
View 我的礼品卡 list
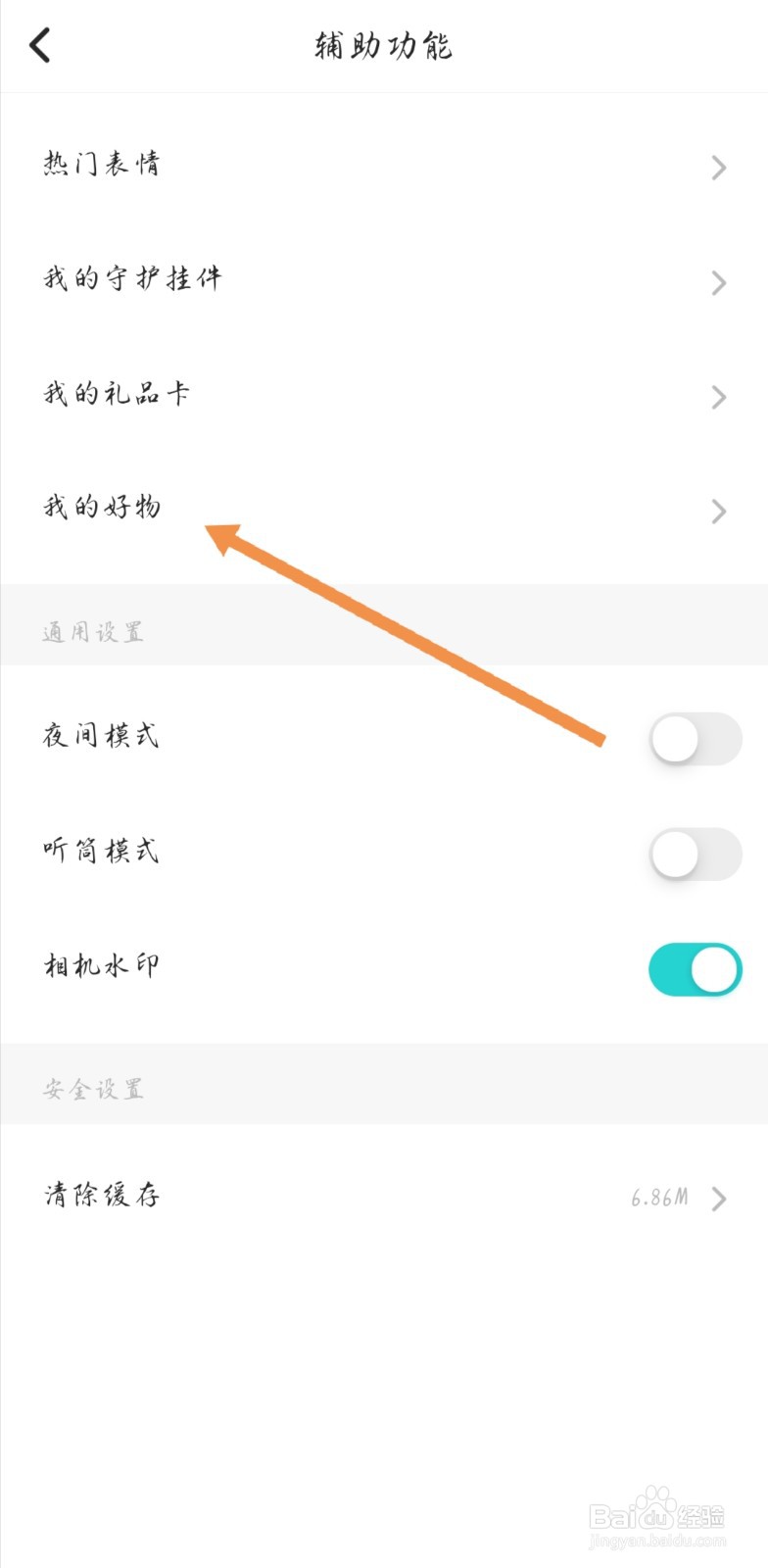(x=116, y=395)
